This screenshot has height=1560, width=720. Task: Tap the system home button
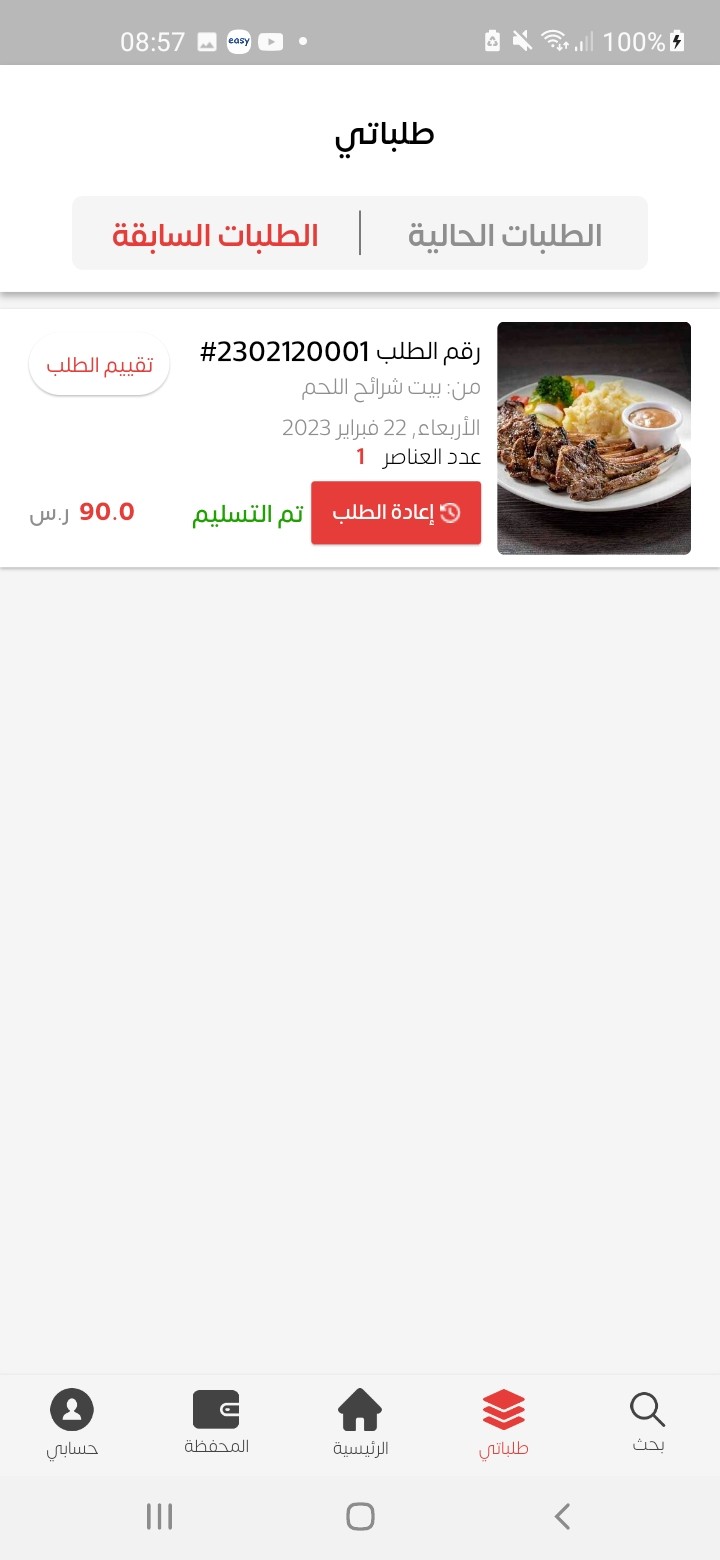[x=360, y=1516]
